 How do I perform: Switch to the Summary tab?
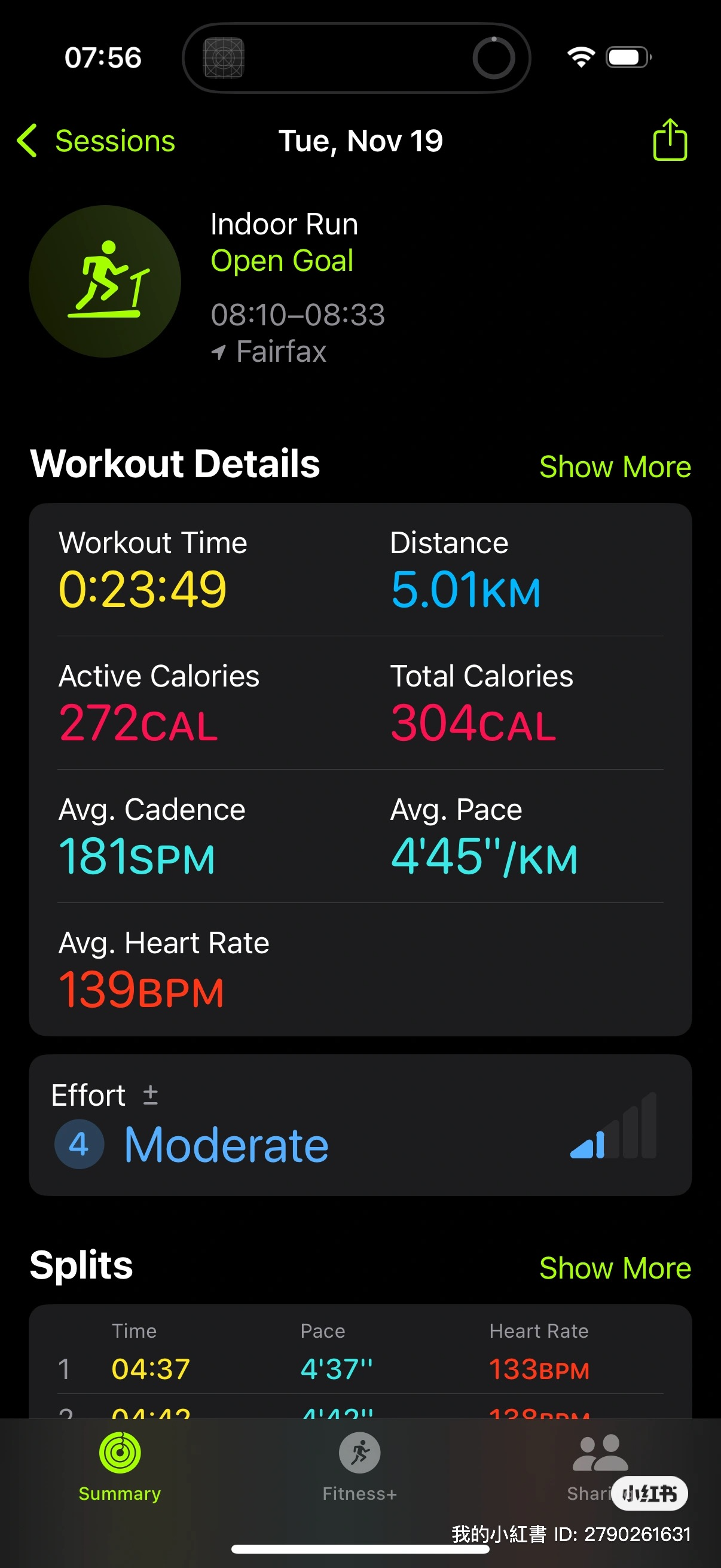point(120,1468)
